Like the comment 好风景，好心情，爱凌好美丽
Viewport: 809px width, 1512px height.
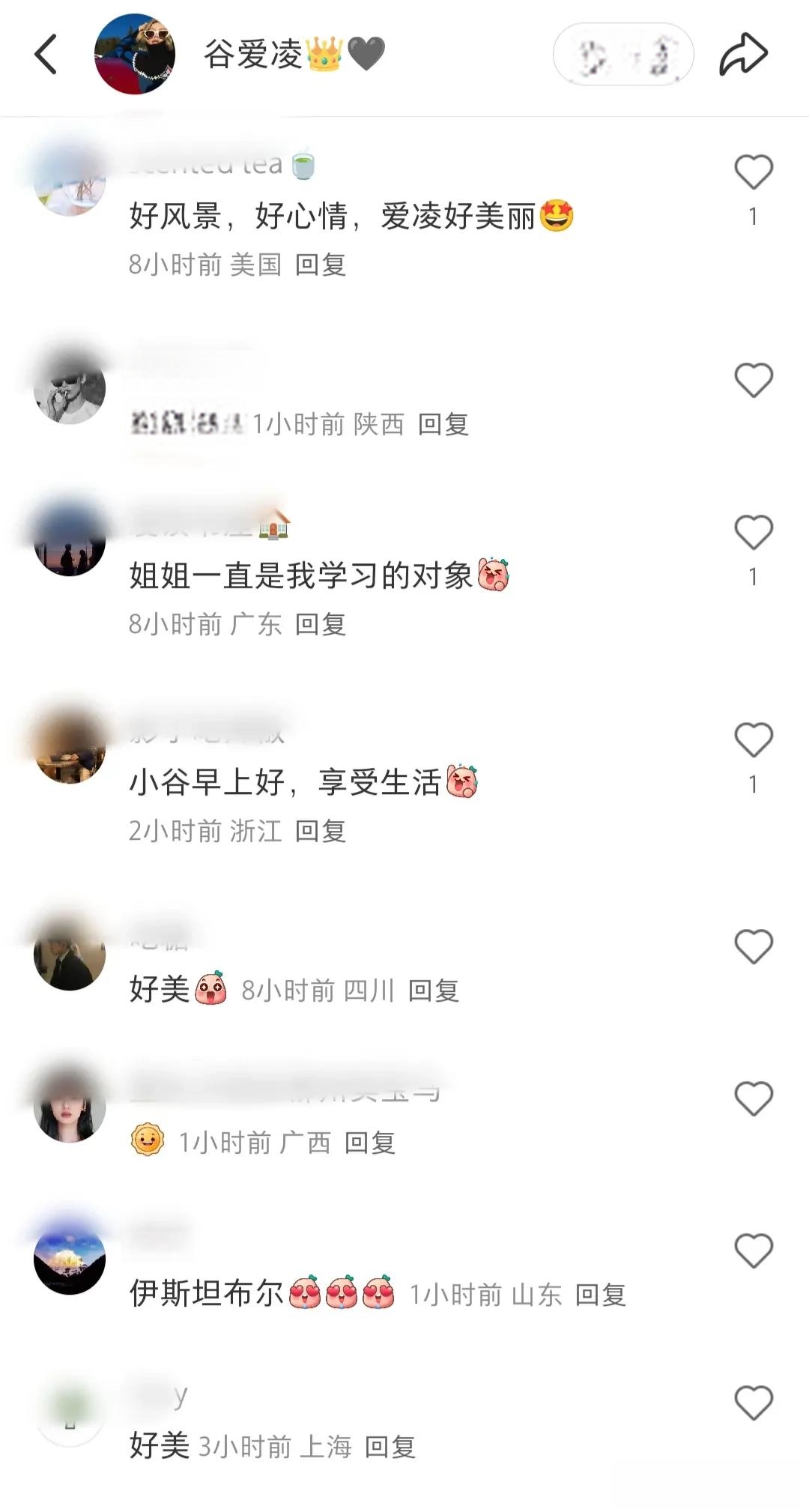click(x=753, y=172)
